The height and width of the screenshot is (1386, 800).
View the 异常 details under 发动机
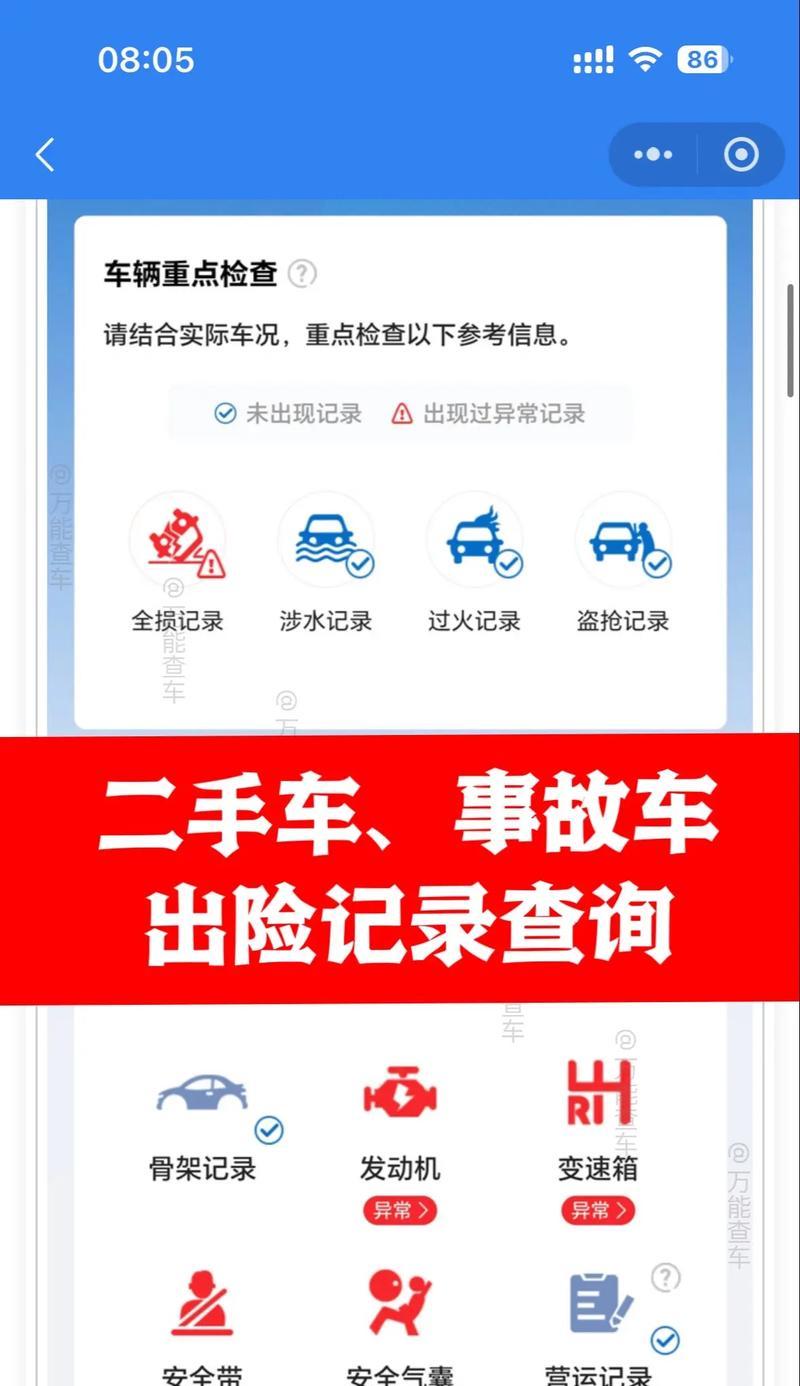(x=400, y=1210)
